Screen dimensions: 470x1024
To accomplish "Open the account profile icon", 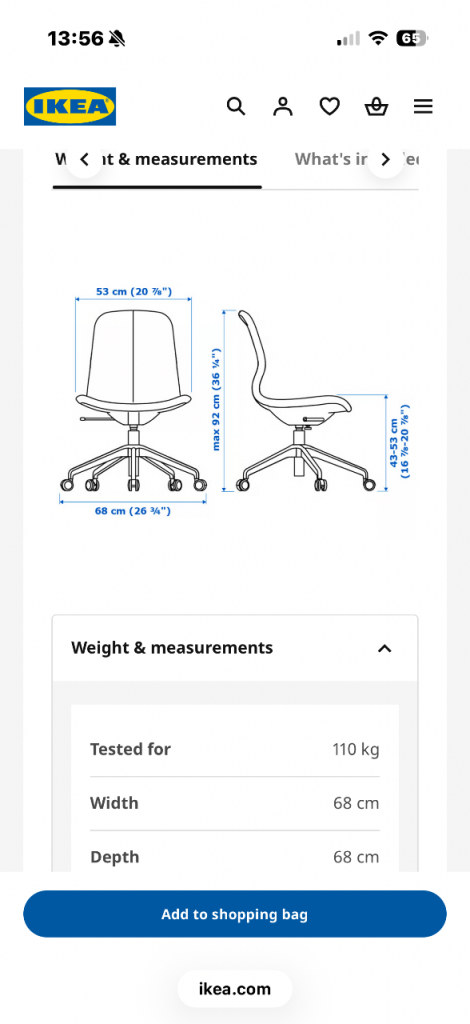I will 283,106.
